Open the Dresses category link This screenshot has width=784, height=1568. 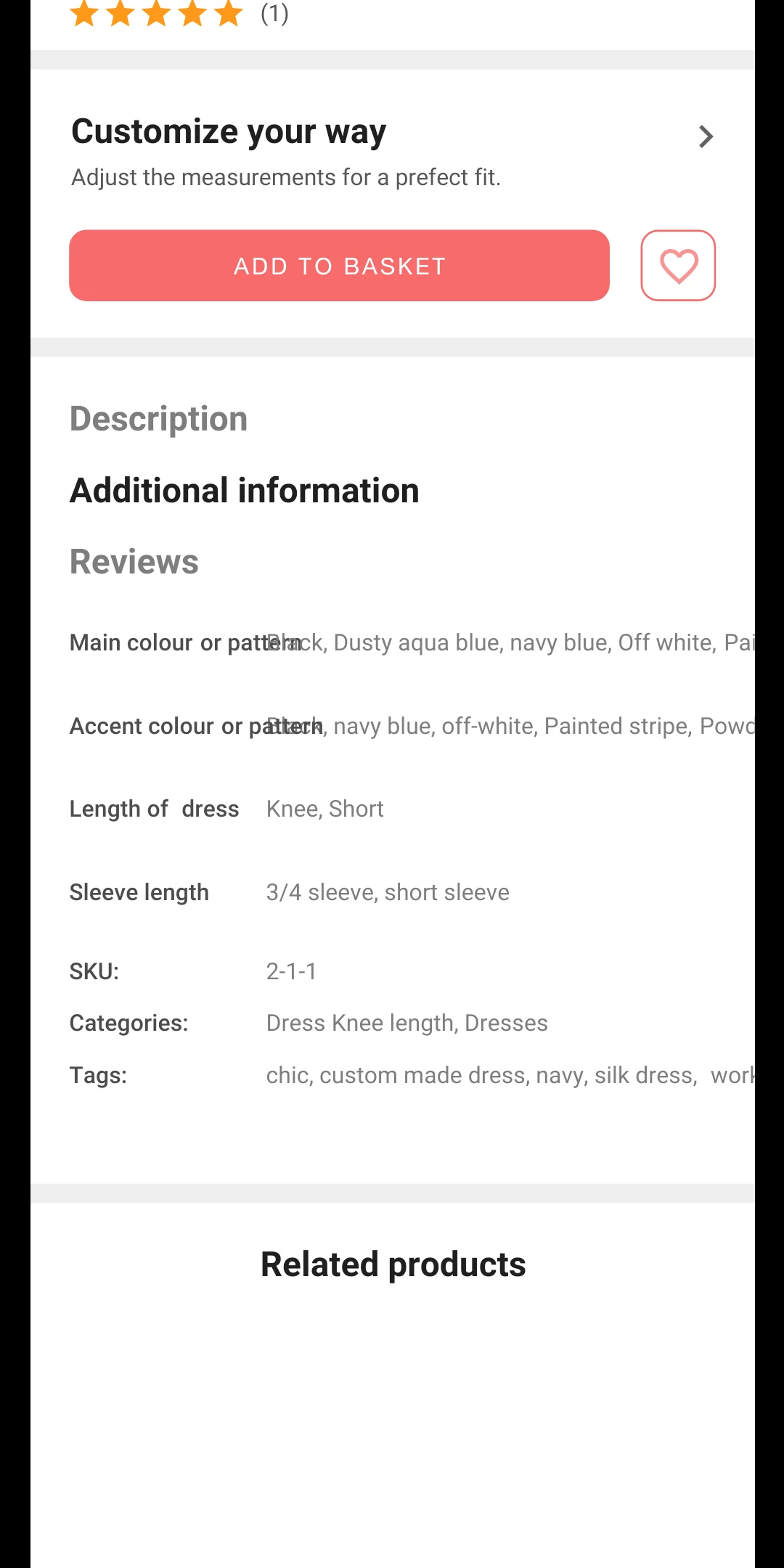pyautogui.click(x=506, y=1023)
